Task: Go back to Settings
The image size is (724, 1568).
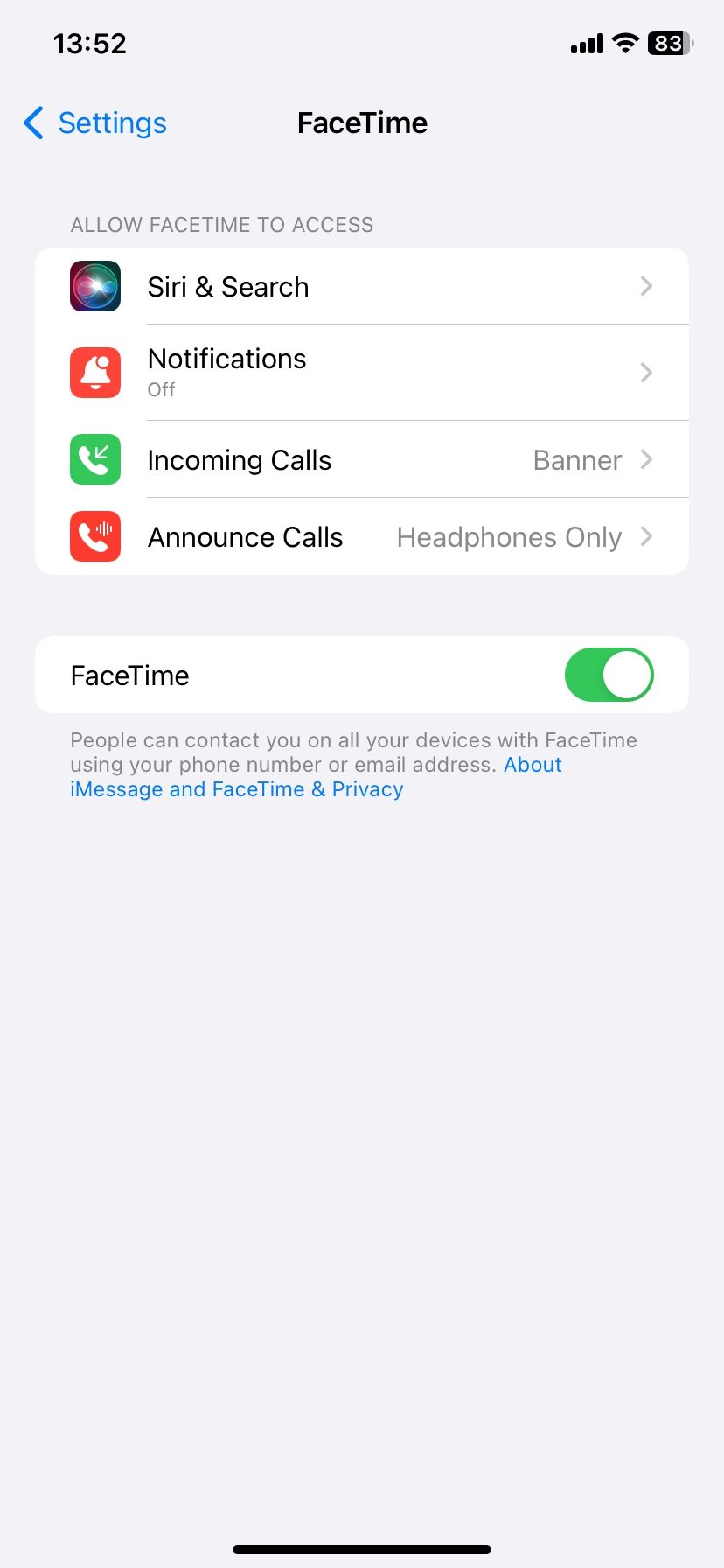Action: tap(95, 123)
